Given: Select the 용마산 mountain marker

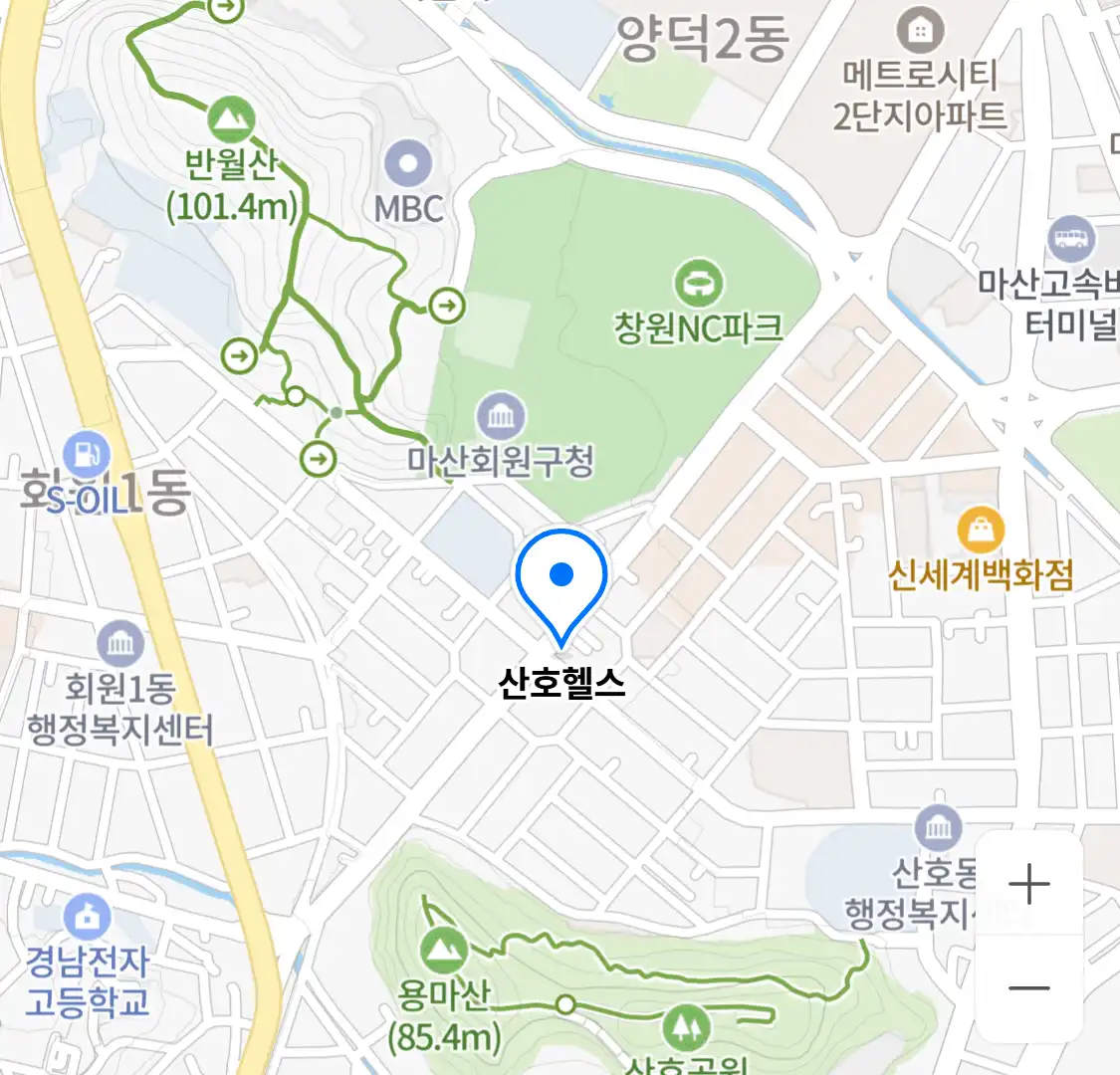Looking at the screenshot, I should coord(444,951).
